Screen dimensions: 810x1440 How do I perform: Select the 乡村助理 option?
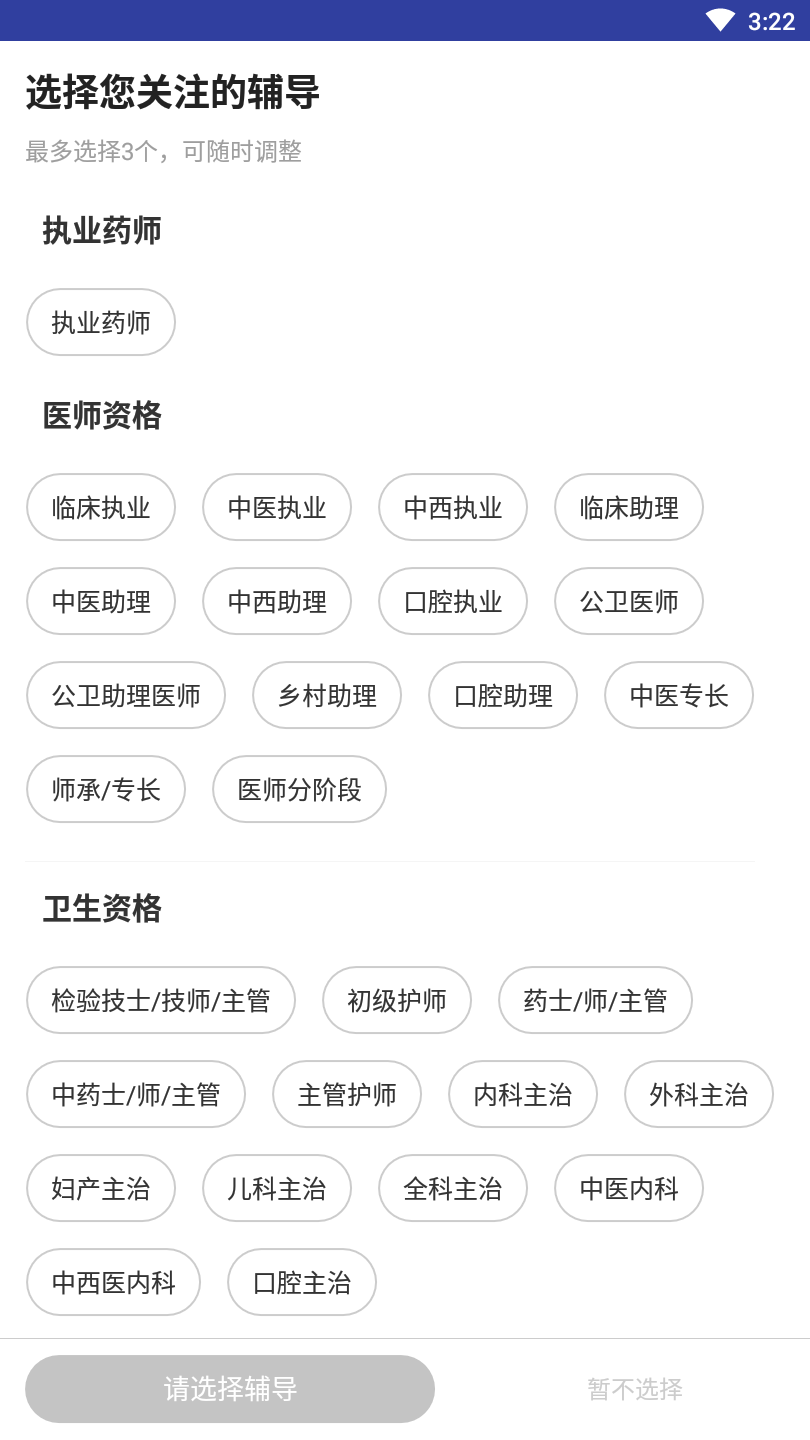click(327, 695)
